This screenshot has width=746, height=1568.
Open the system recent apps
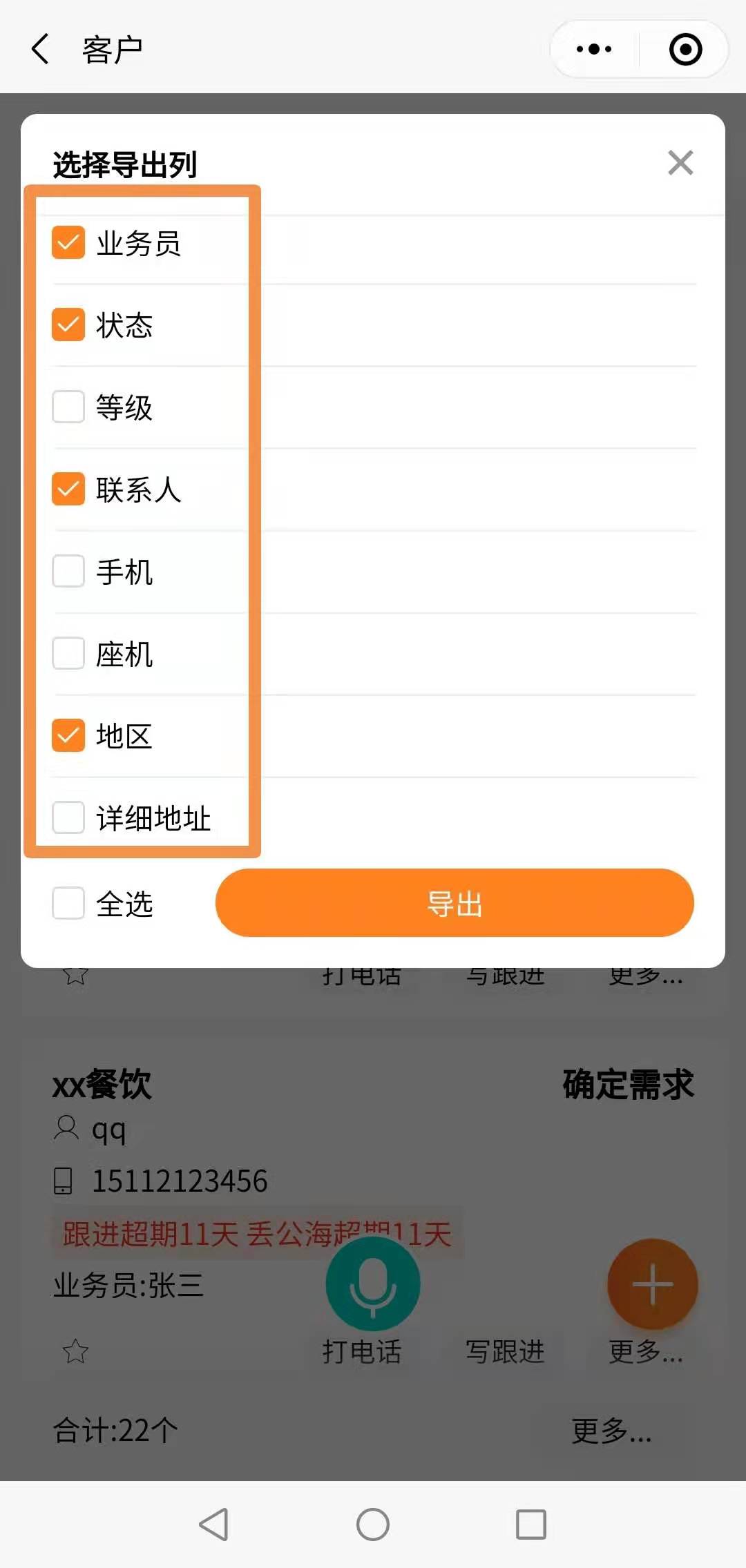tap(530, 1525)
